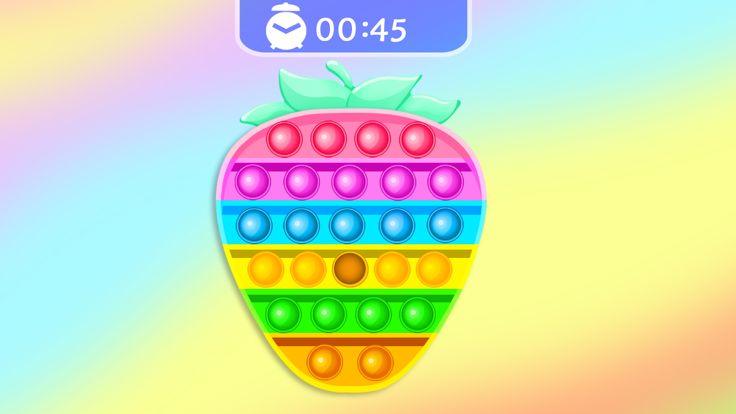Pop the rightmost yellow bubble
The image size is (736, 414).
coord(434,268)
